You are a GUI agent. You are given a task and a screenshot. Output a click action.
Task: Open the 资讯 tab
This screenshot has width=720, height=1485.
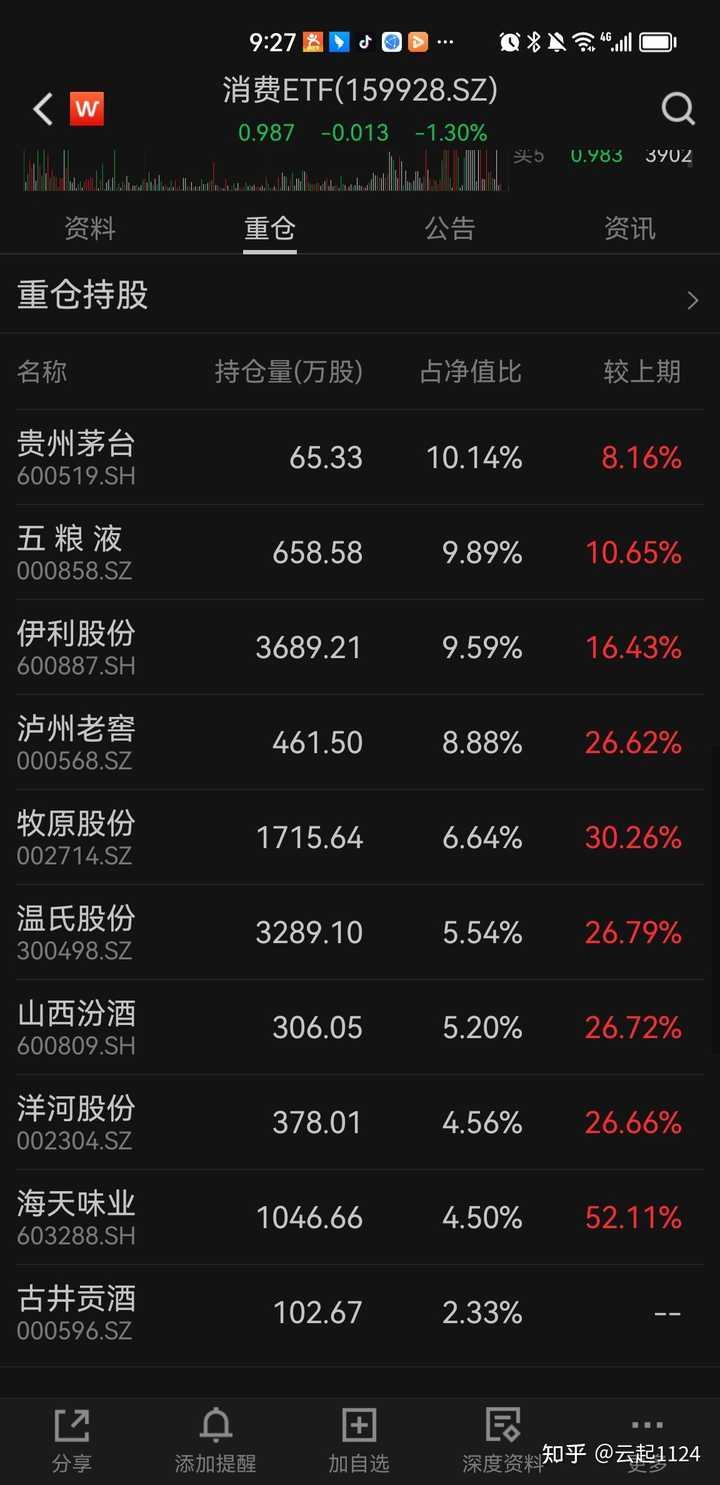[x=630, y=229]
